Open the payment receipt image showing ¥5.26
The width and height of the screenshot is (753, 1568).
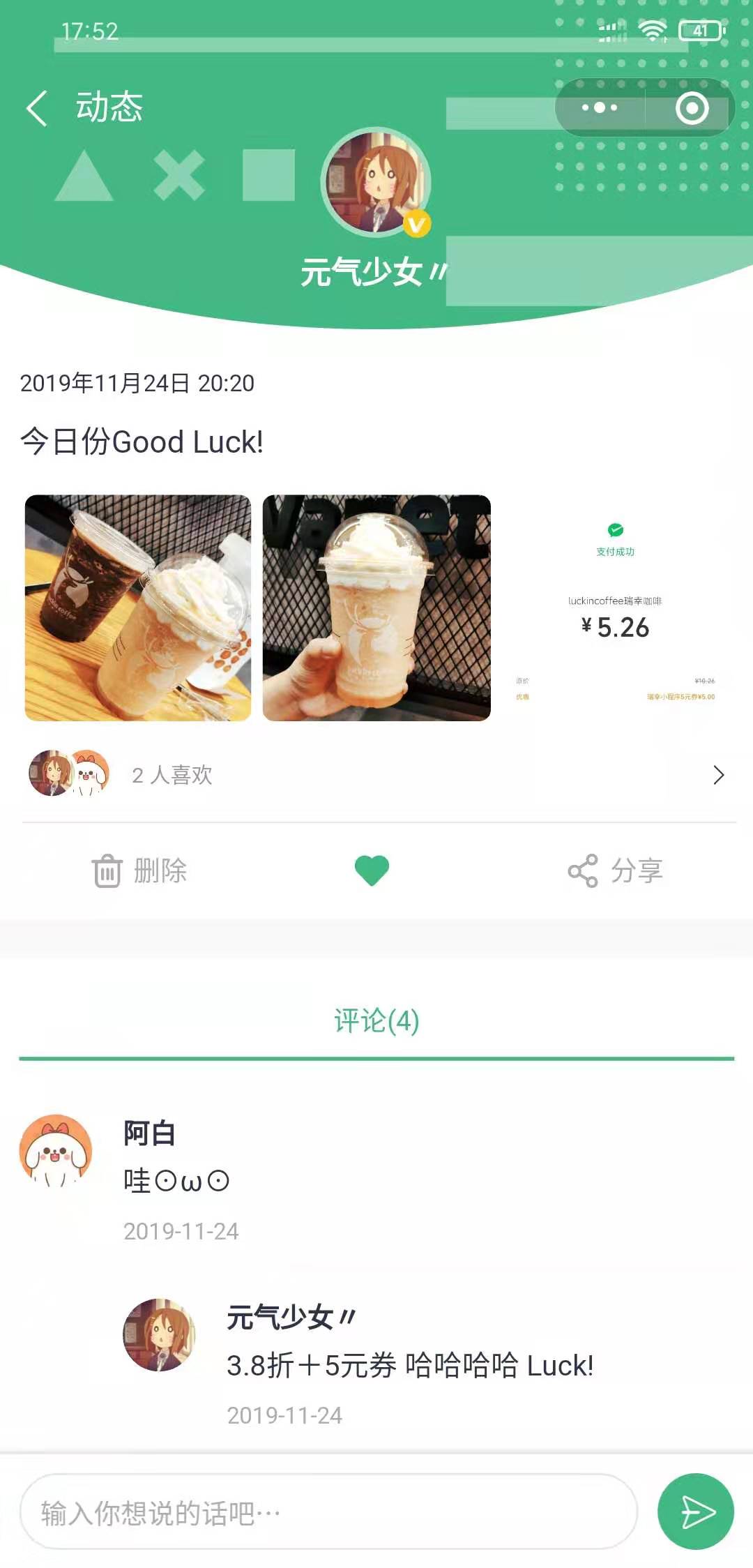(615, 608)
